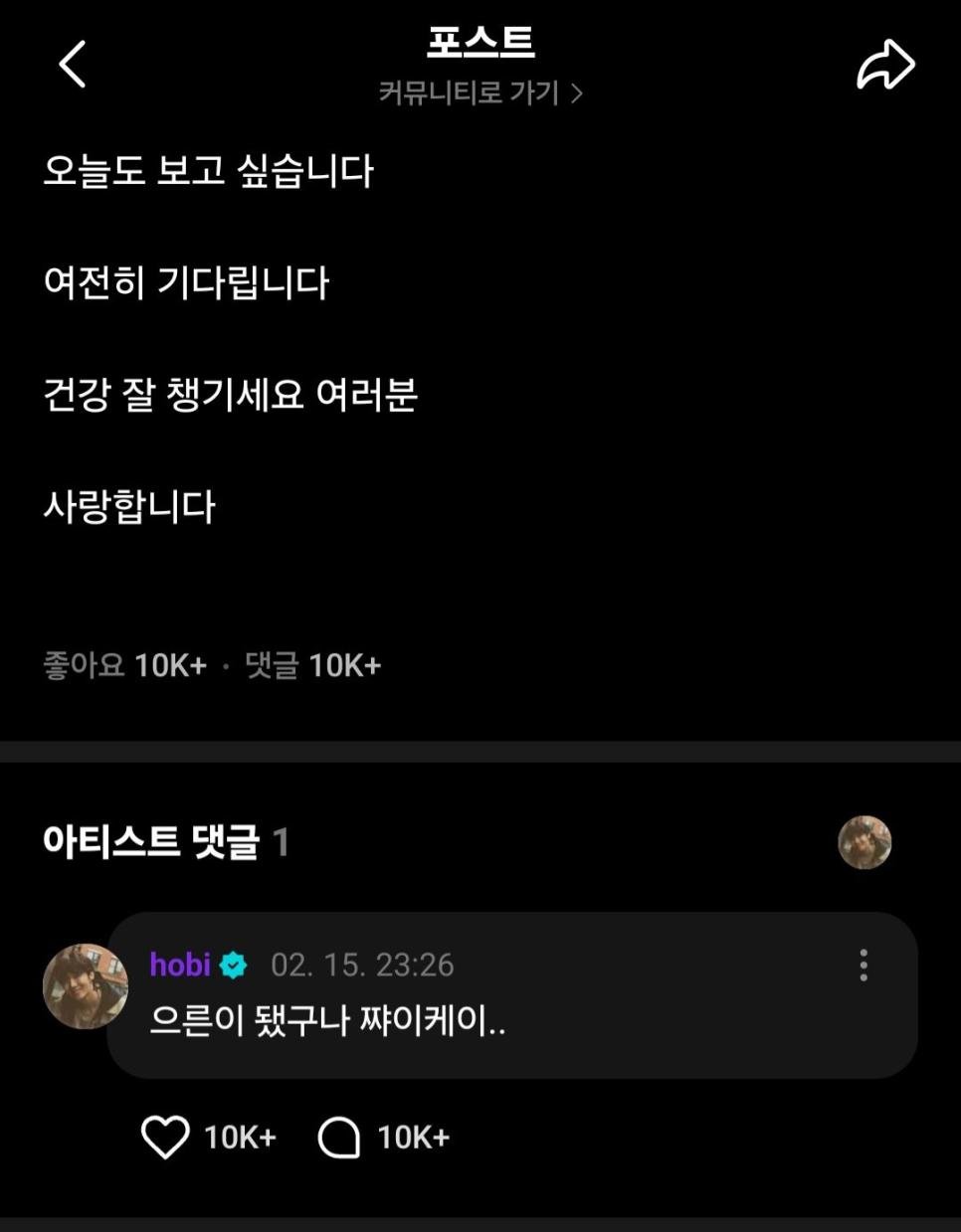The width and height of the screenshot is (961, 1232).
Task: Open options menu on hobi's comment
Action: click(863, 965)
